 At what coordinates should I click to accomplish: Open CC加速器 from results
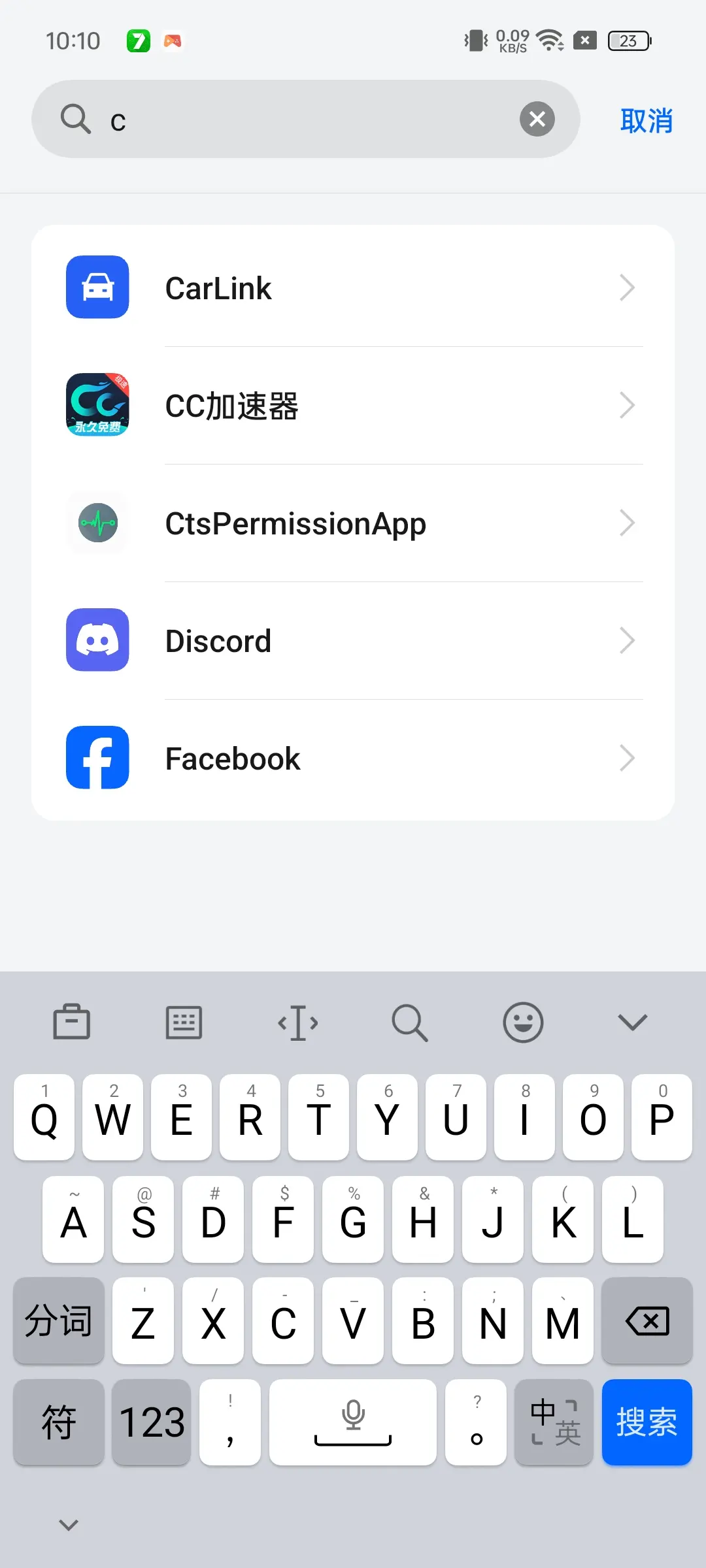coord(353,405)
